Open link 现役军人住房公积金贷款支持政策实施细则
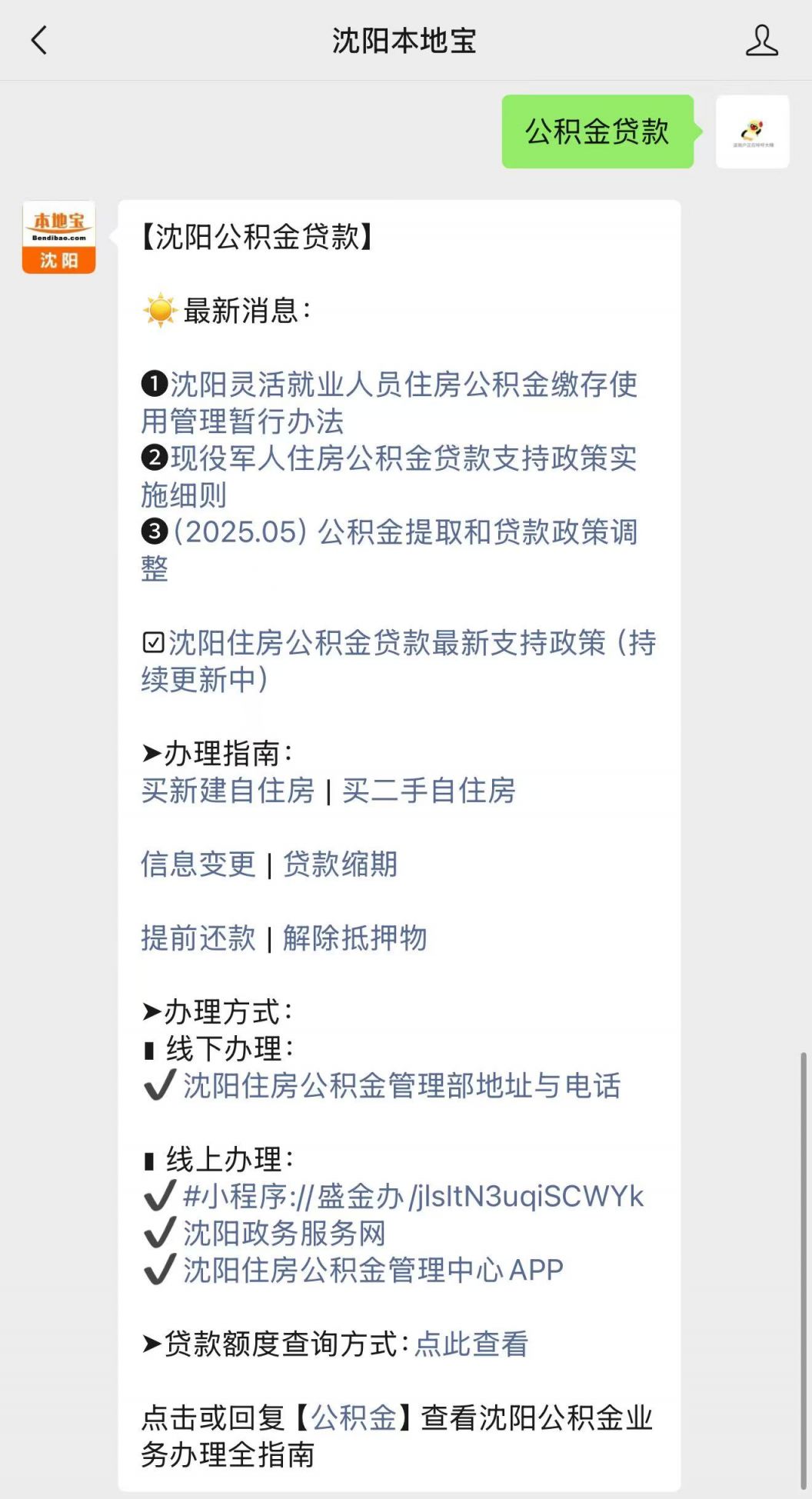This screenshot has height=1499, width=812. (x=389, y=476)
